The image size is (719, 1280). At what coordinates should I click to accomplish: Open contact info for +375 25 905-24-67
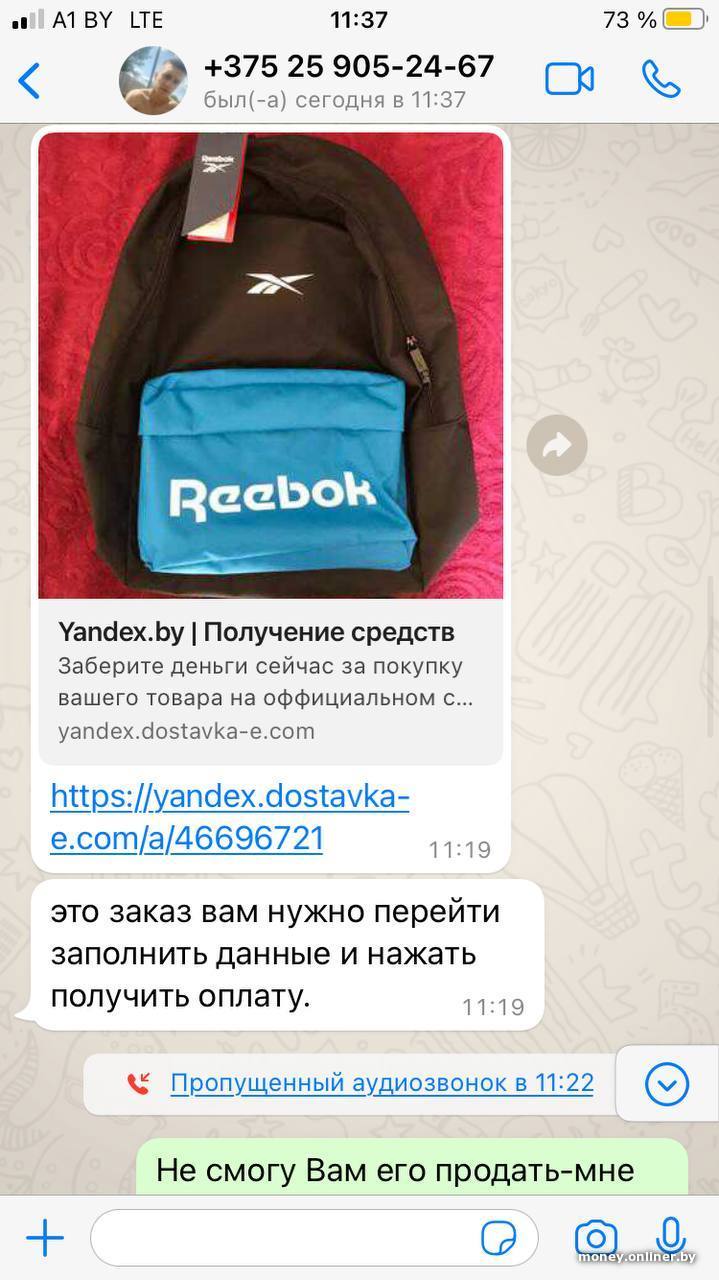coord(348,80)
